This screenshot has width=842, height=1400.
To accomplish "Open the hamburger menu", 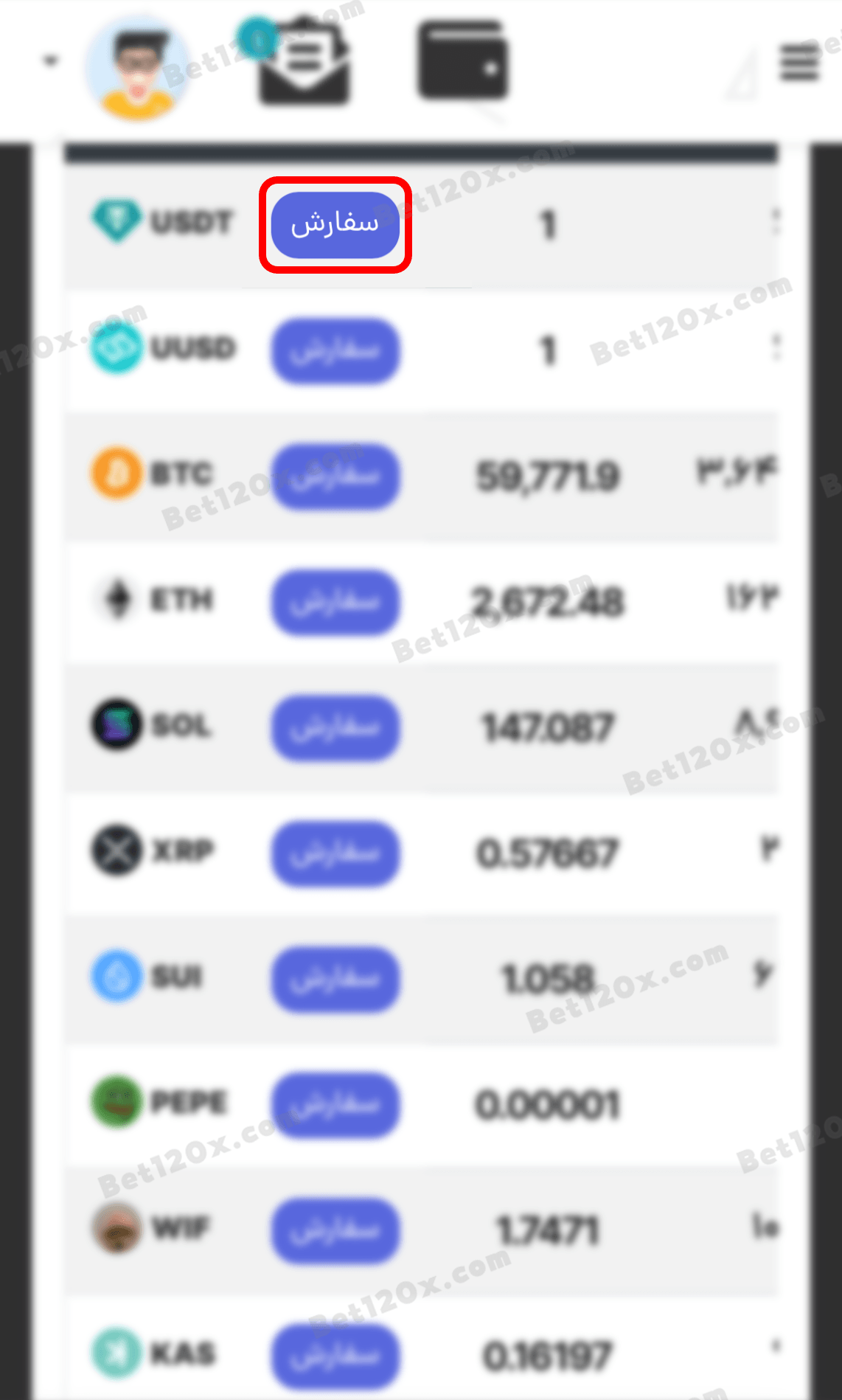I will pyautogui.click(x=799, y=62).
